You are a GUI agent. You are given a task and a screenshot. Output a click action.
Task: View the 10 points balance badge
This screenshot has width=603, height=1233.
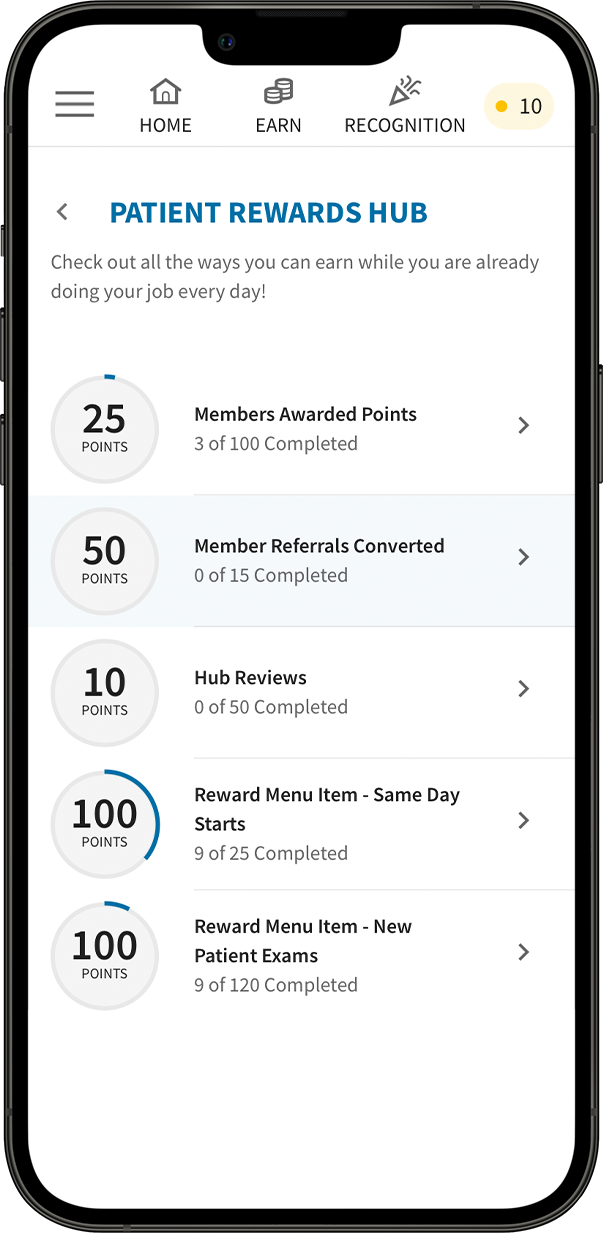(x=519, y=106)
